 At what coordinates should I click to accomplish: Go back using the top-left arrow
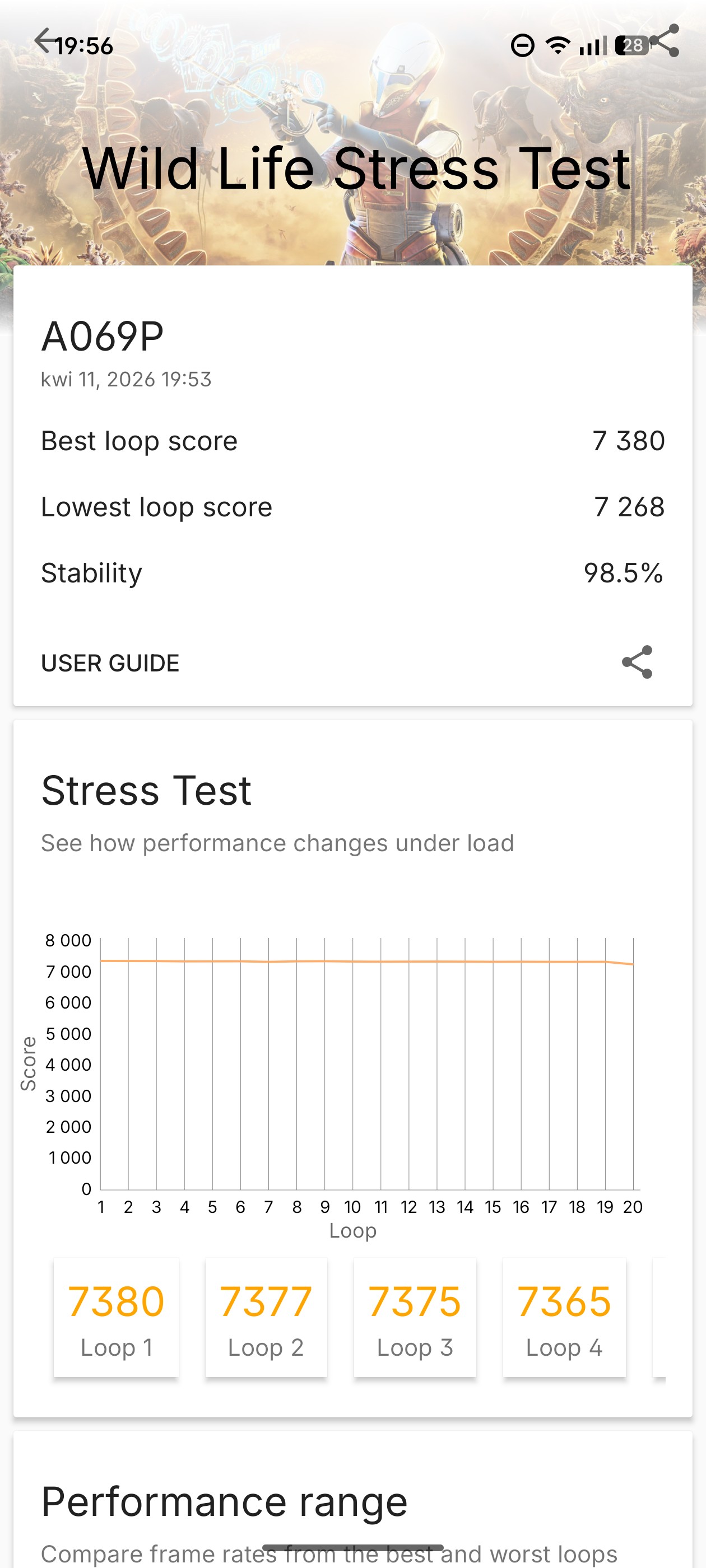(44, 41)
